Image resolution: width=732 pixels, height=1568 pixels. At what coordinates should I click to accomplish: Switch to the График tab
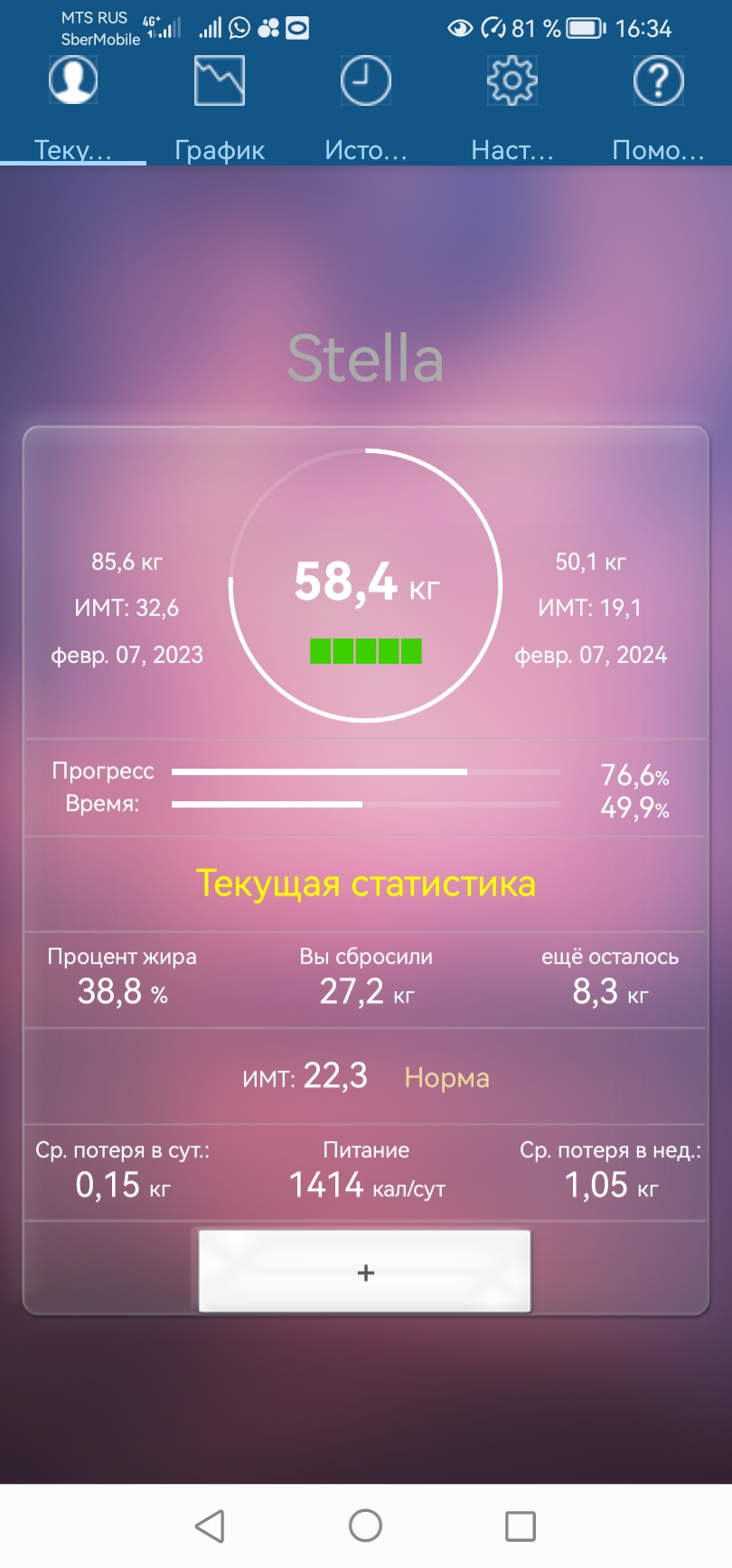(220, 109)
